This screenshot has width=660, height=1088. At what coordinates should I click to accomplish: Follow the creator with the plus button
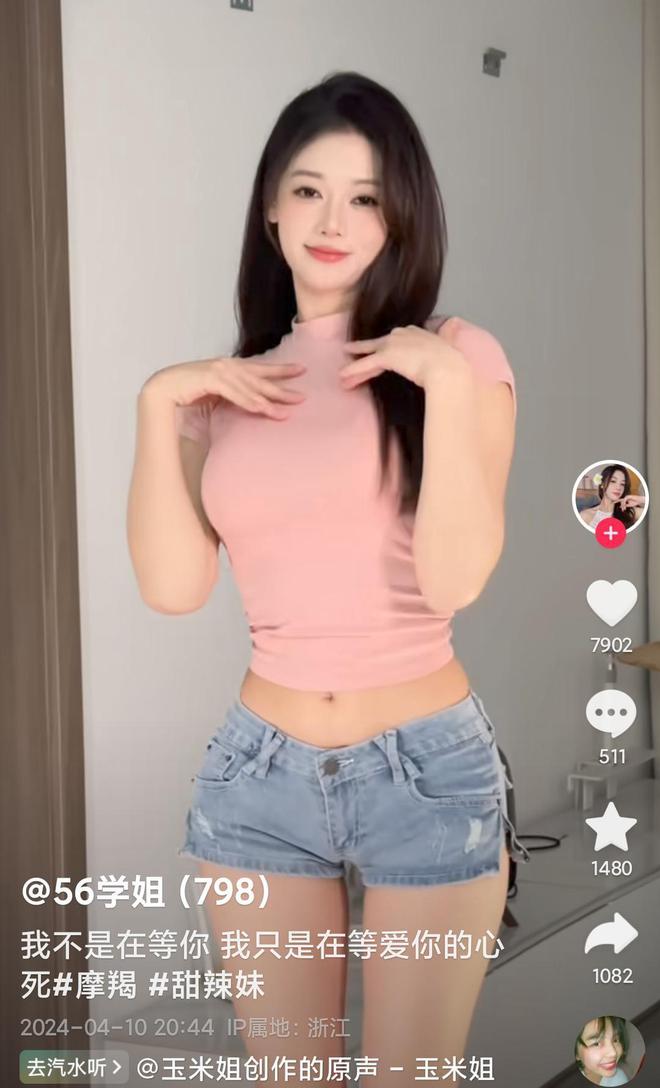coord(610,534)
